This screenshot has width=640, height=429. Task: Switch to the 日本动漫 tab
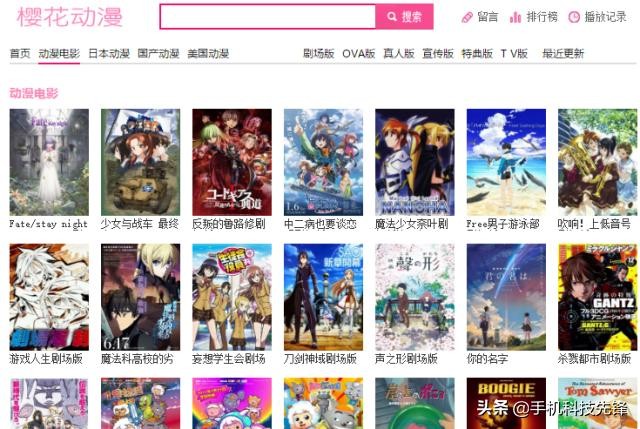(109, 54)
